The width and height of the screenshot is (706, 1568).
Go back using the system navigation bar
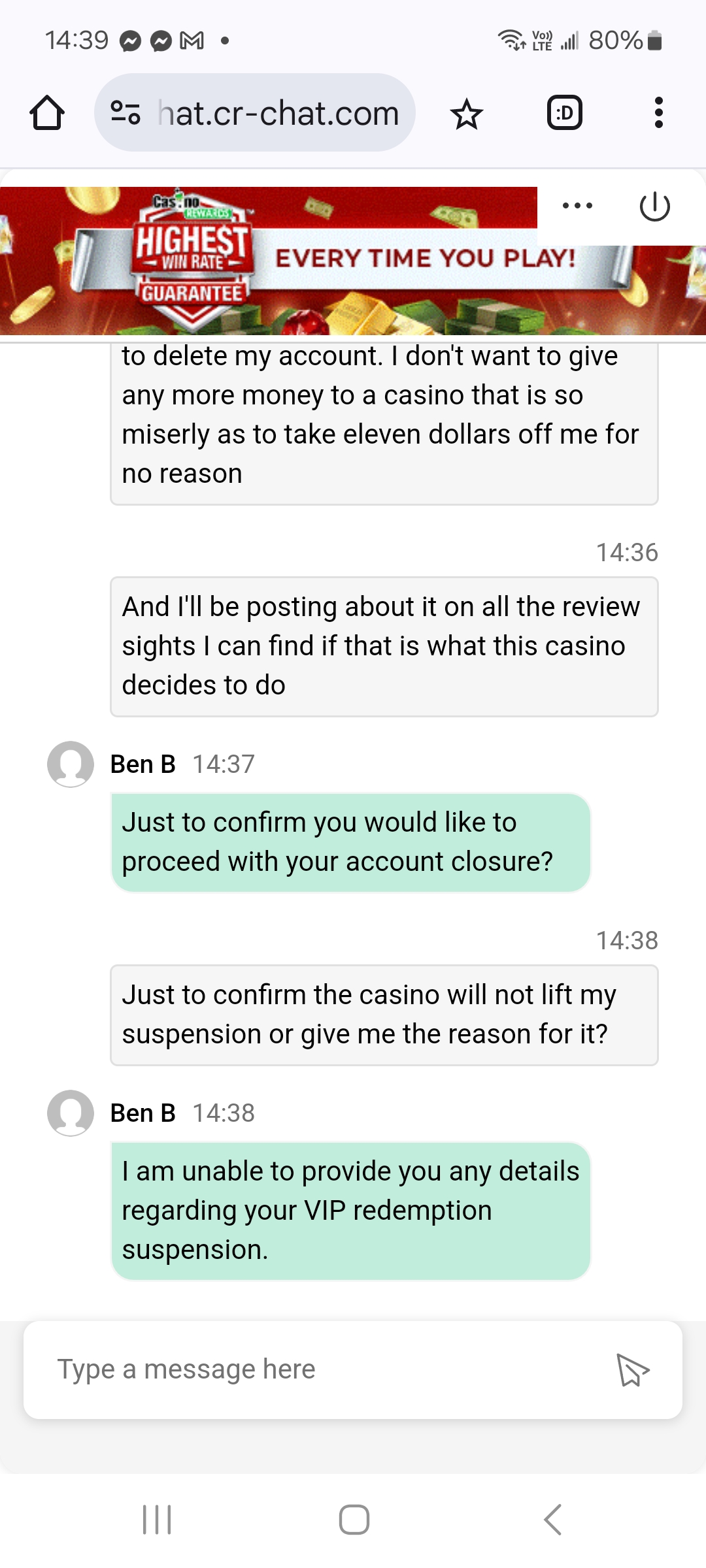point(552,1520)
